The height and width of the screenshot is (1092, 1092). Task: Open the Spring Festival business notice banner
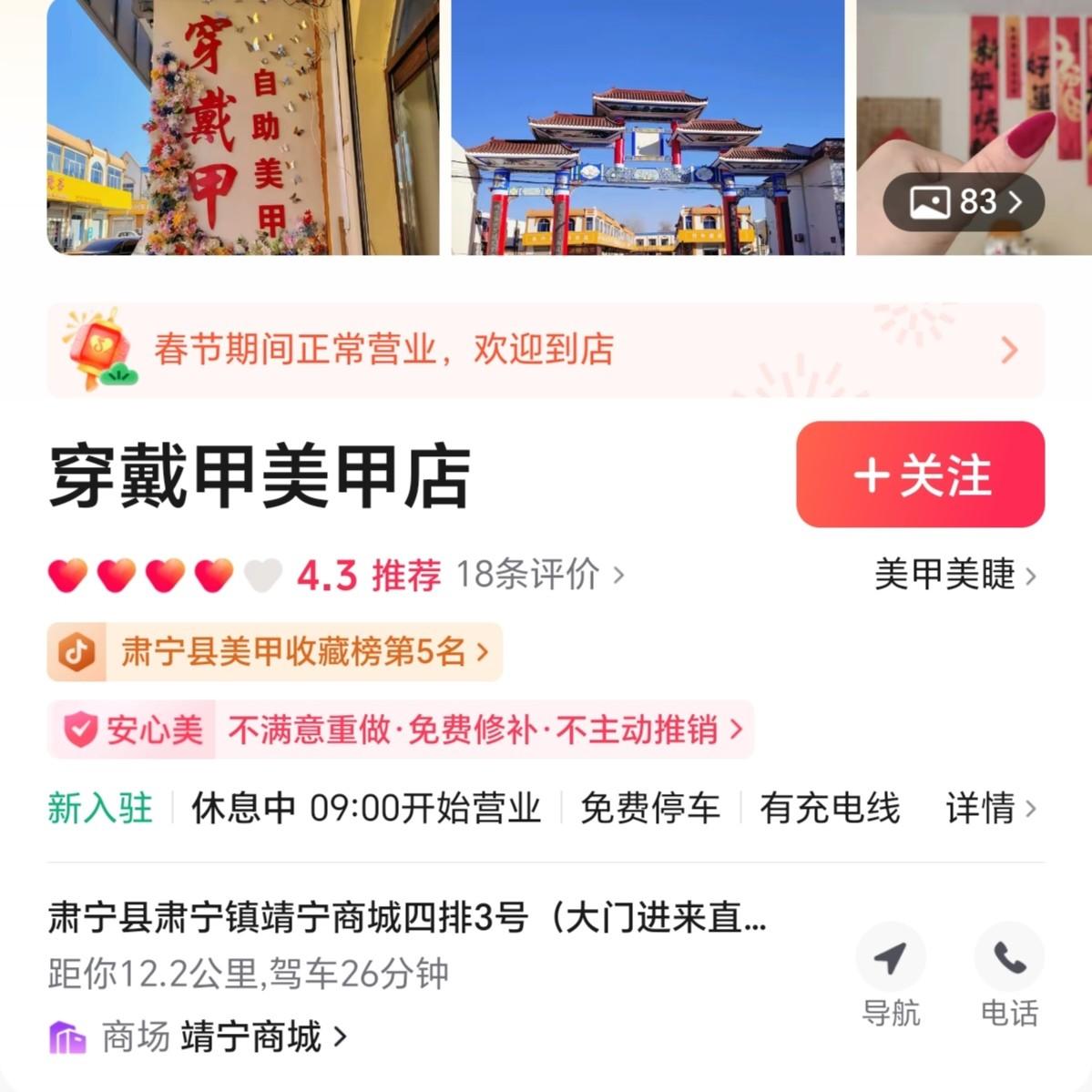click(545, 350)
